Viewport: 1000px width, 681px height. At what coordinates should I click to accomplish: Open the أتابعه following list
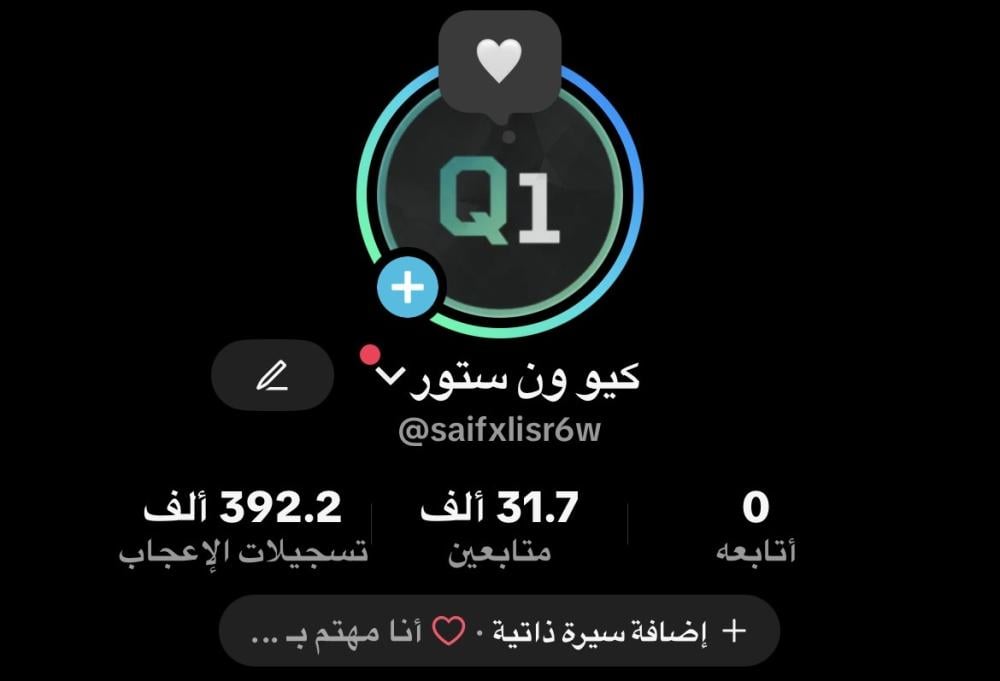pos(756,527)
